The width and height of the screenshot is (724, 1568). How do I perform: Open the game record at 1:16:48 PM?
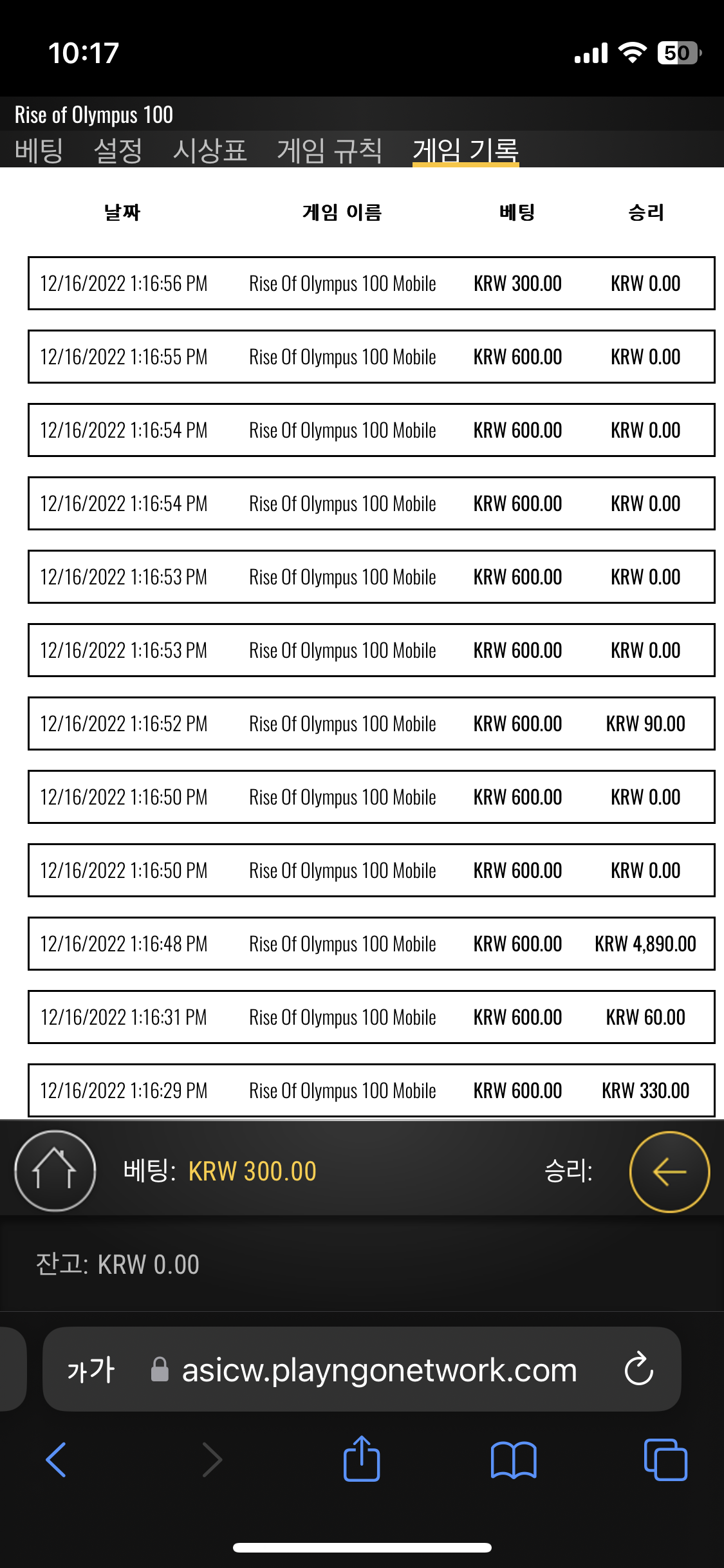tap(371, 944)
